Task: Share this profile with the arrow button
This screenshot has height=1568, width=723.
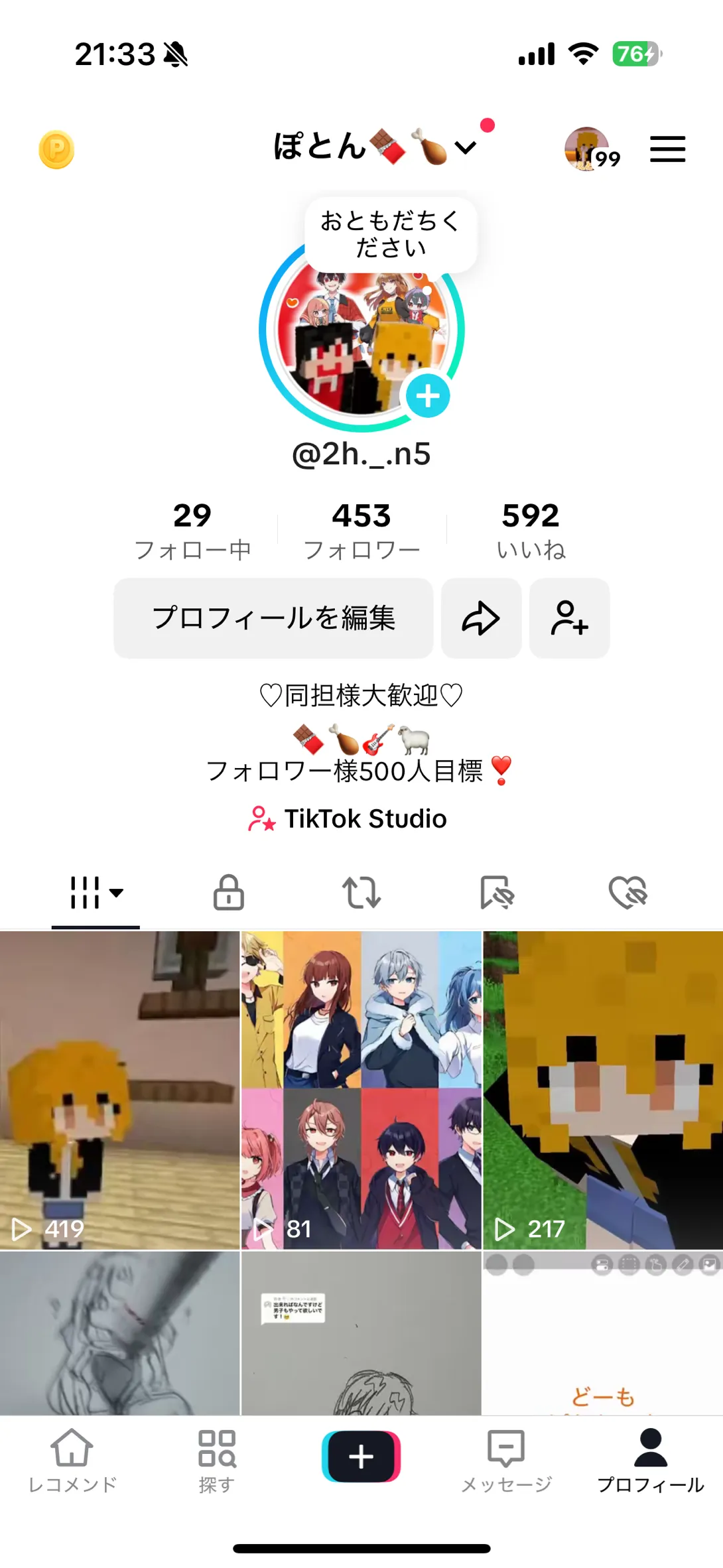Action: click(481, 618)
